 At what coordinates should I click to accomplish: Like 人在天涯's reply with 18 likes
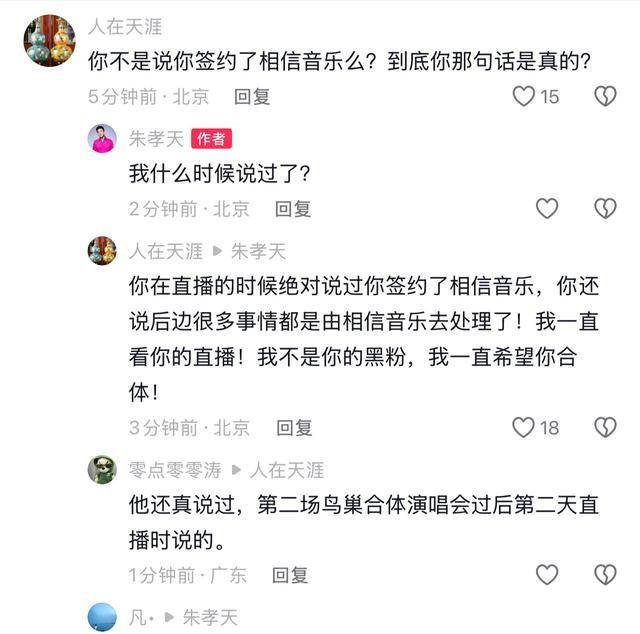[524, 427]
